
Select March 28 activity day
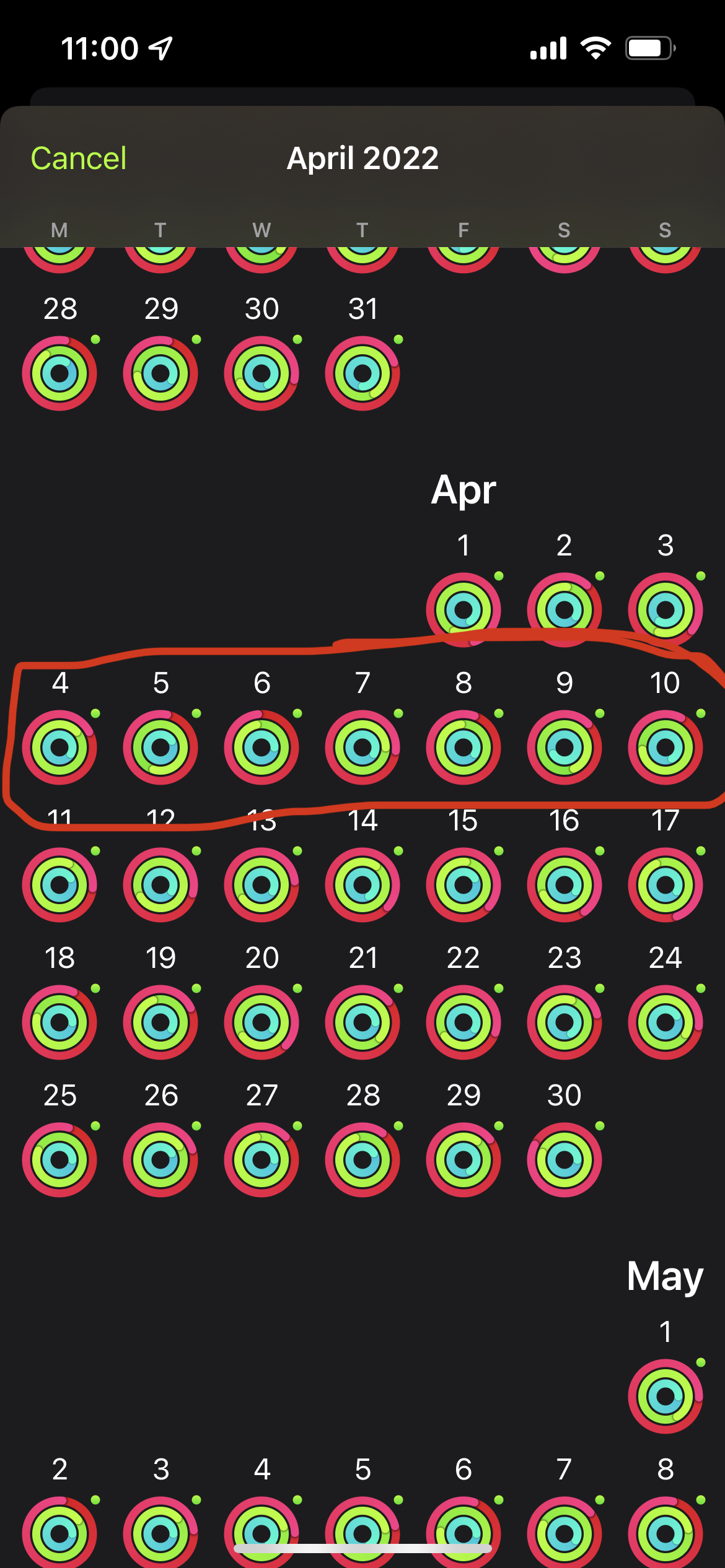(x=59, y=373)
